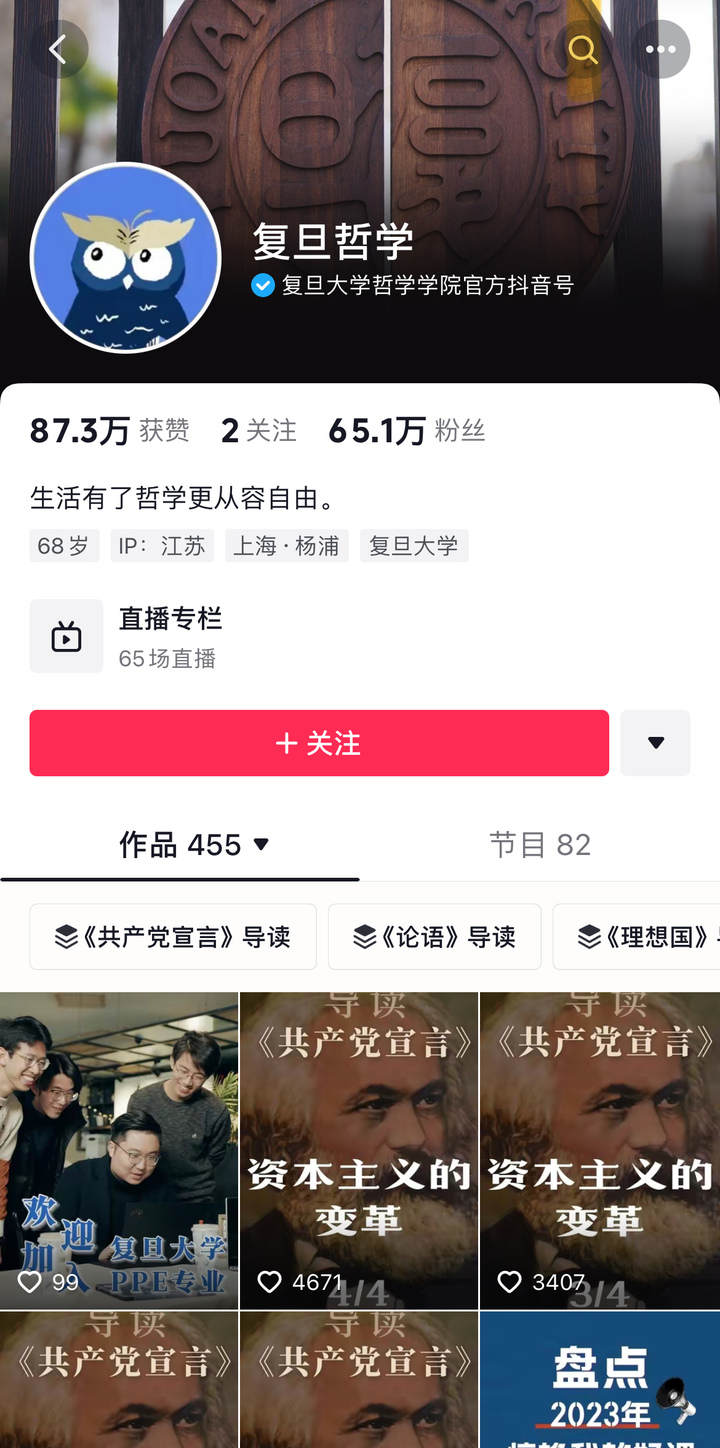Screen dimensions: 720x1448
Task: Open the 《共产党宣言》导读 collection chip
Action: tap(173, 937)
